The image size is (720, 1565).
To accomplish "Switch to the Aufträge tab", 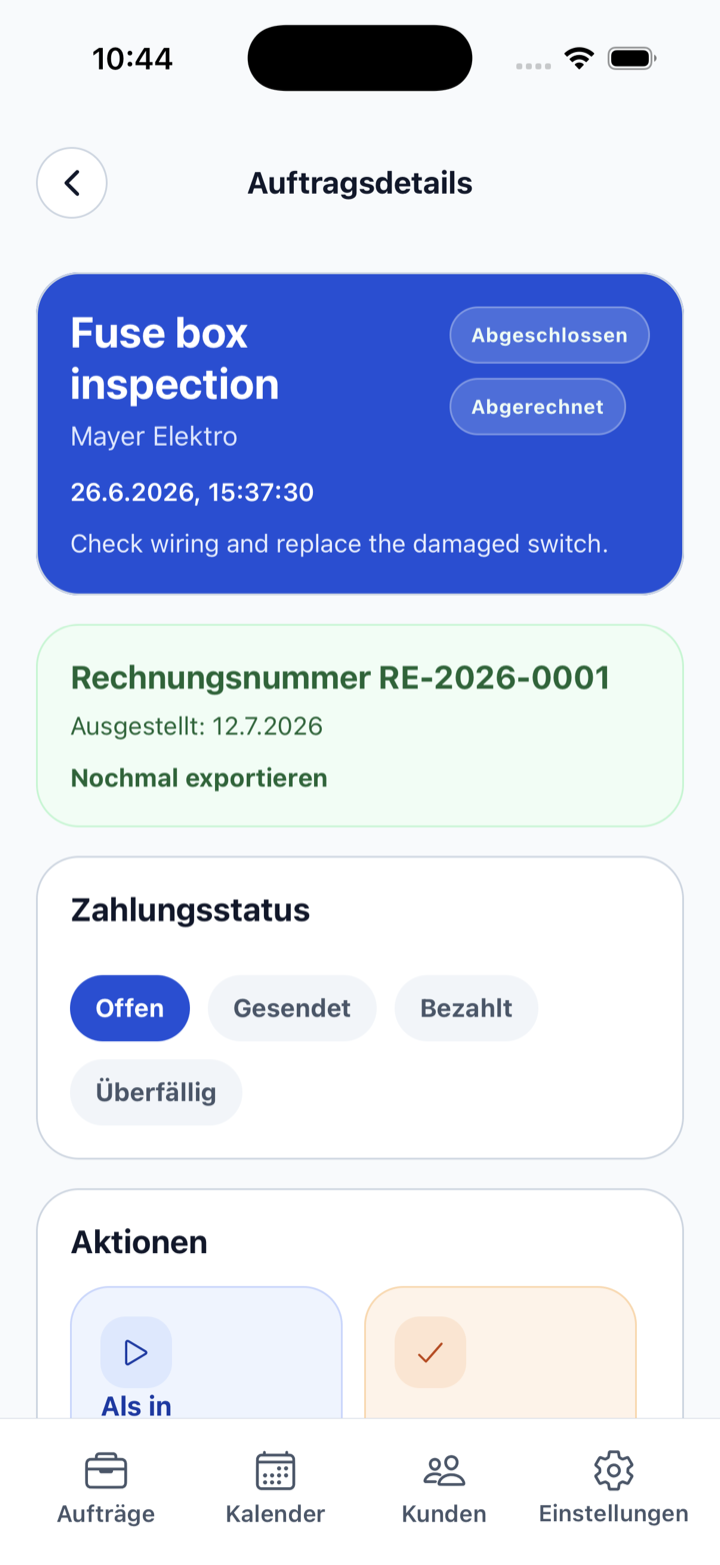I will [x=106, y=1489].
